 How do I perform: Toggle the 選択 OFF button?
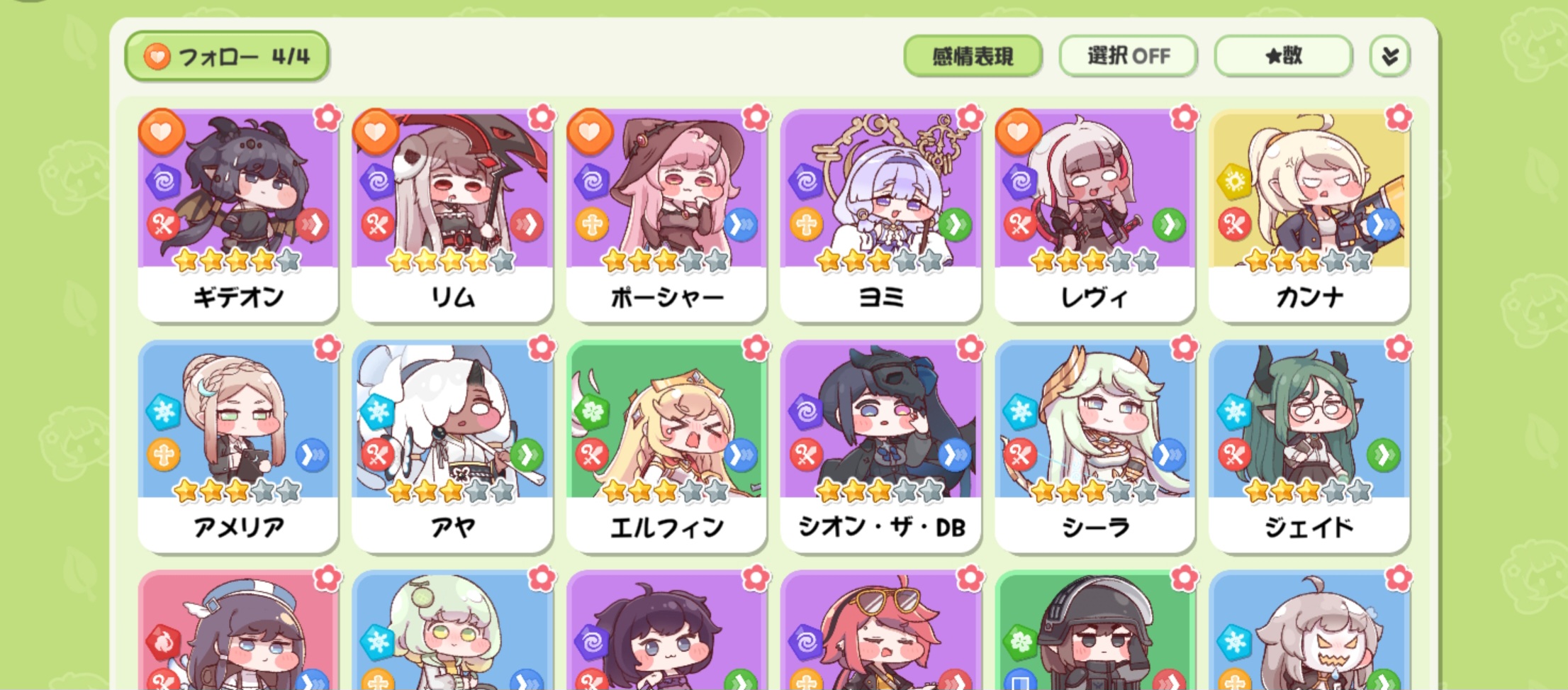point(1128,56)
